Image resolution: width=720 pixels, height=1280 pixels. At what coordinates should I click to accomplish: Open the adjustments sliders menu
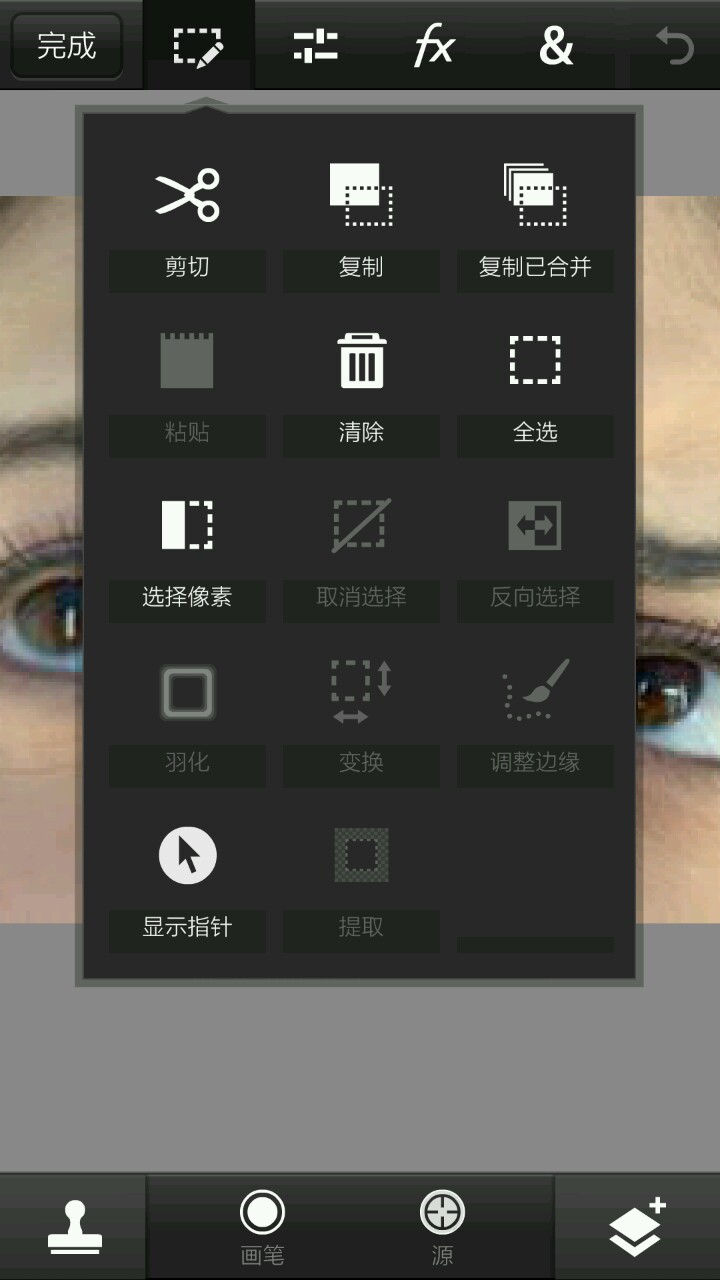tap(315, 46)
